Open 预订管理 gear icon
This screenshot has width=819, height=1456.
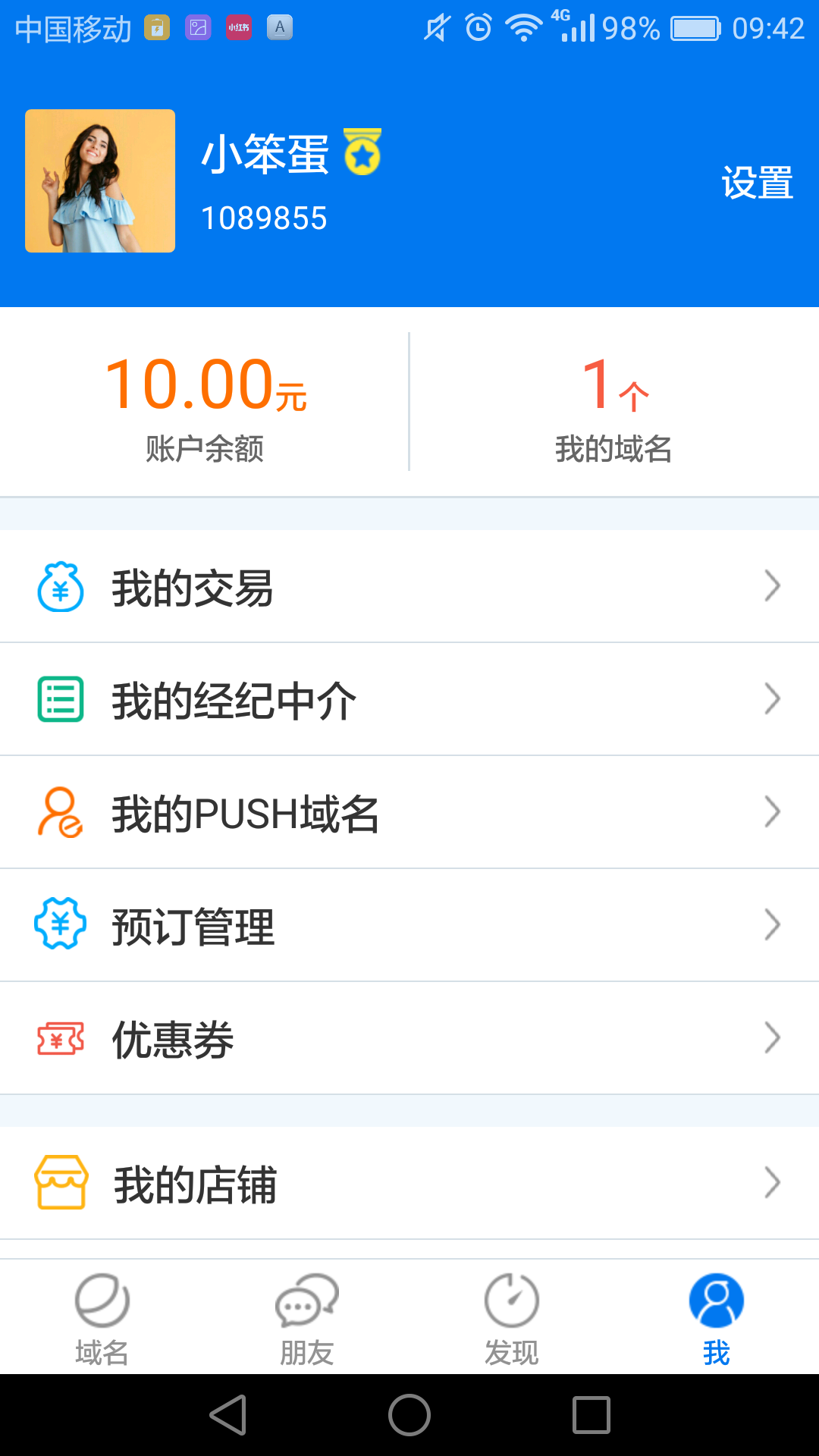coord(61,924)
